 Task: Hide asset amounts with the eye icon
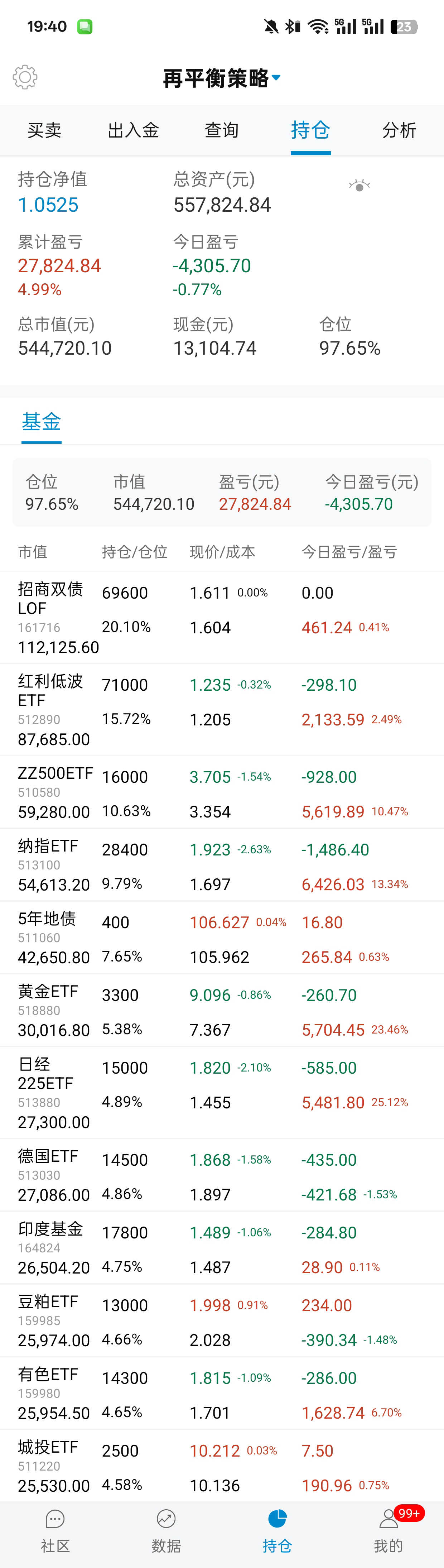[x=359, y=186]
